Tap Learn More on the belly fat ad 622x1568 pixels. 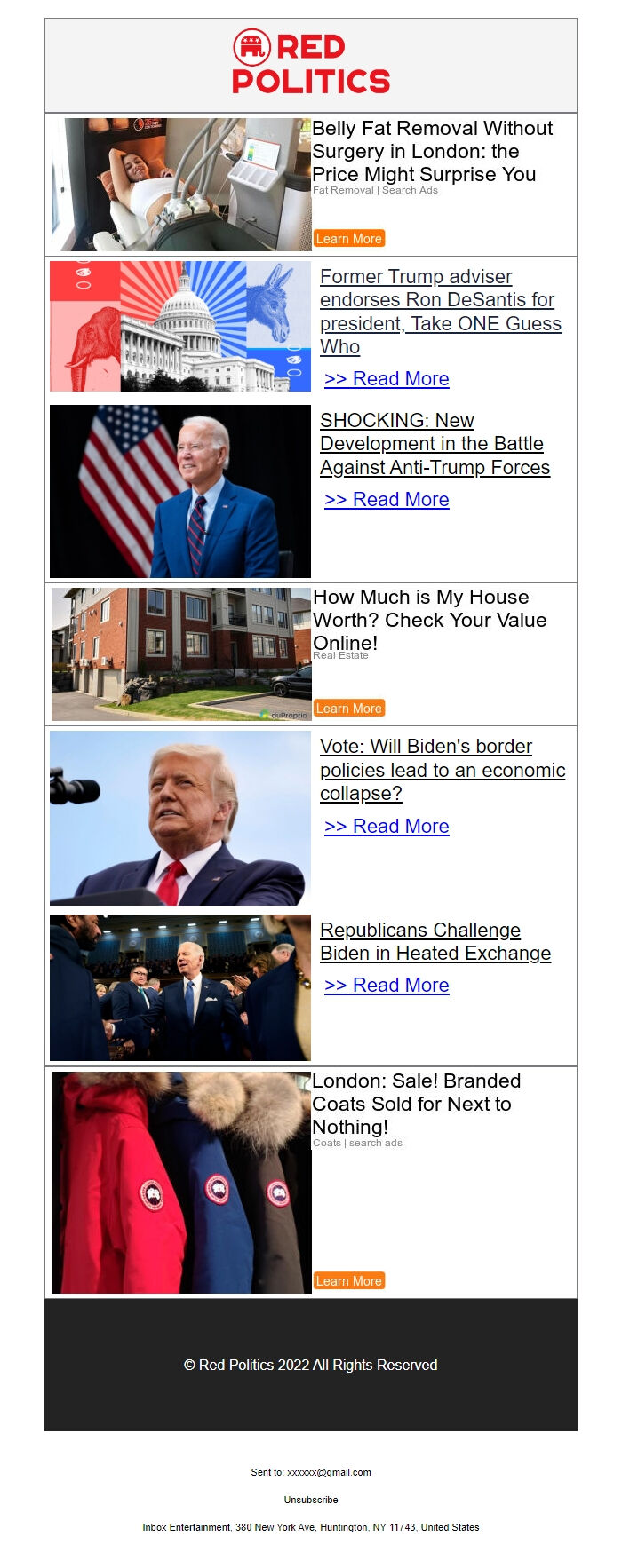pos(349,239)
